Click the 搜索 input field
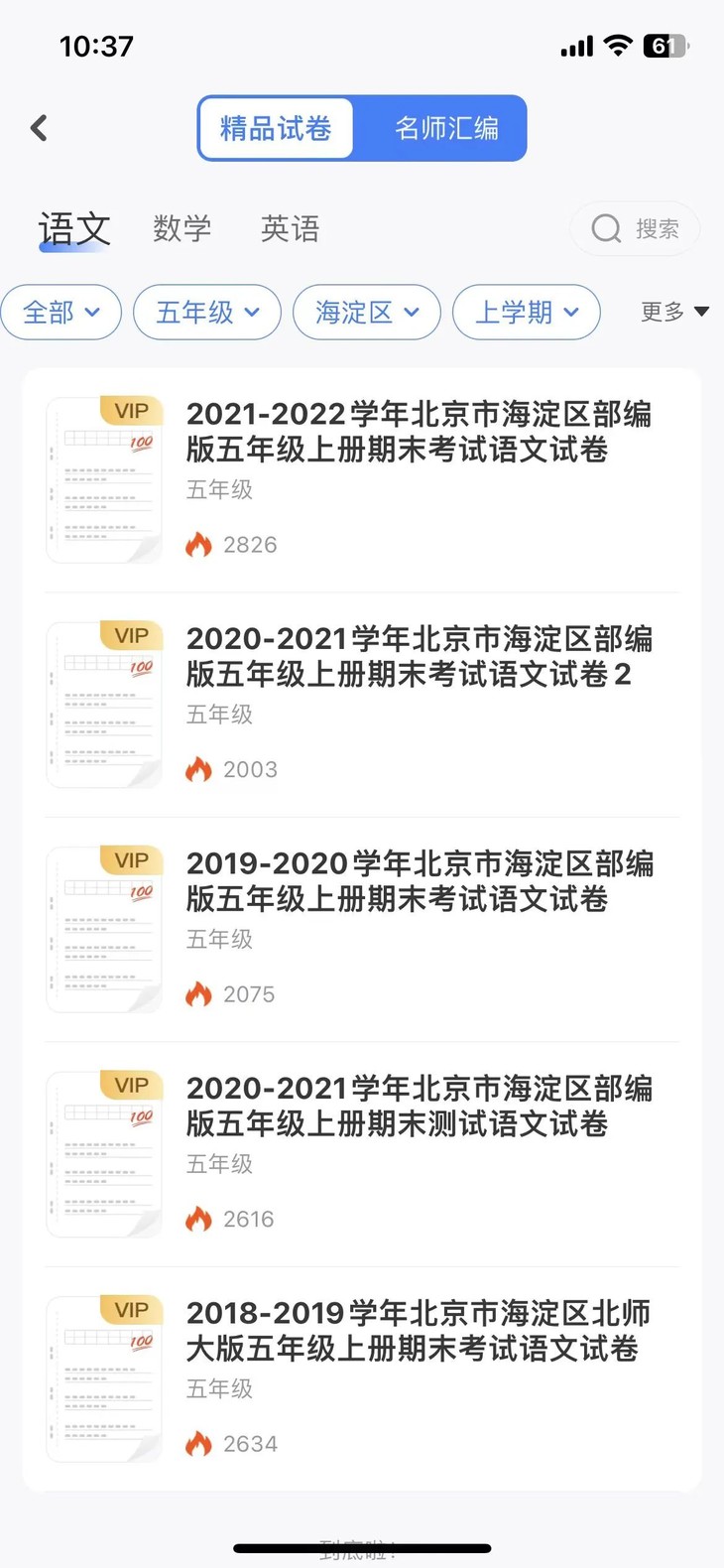Screen dimensions: 724x1568 (658, 228)
